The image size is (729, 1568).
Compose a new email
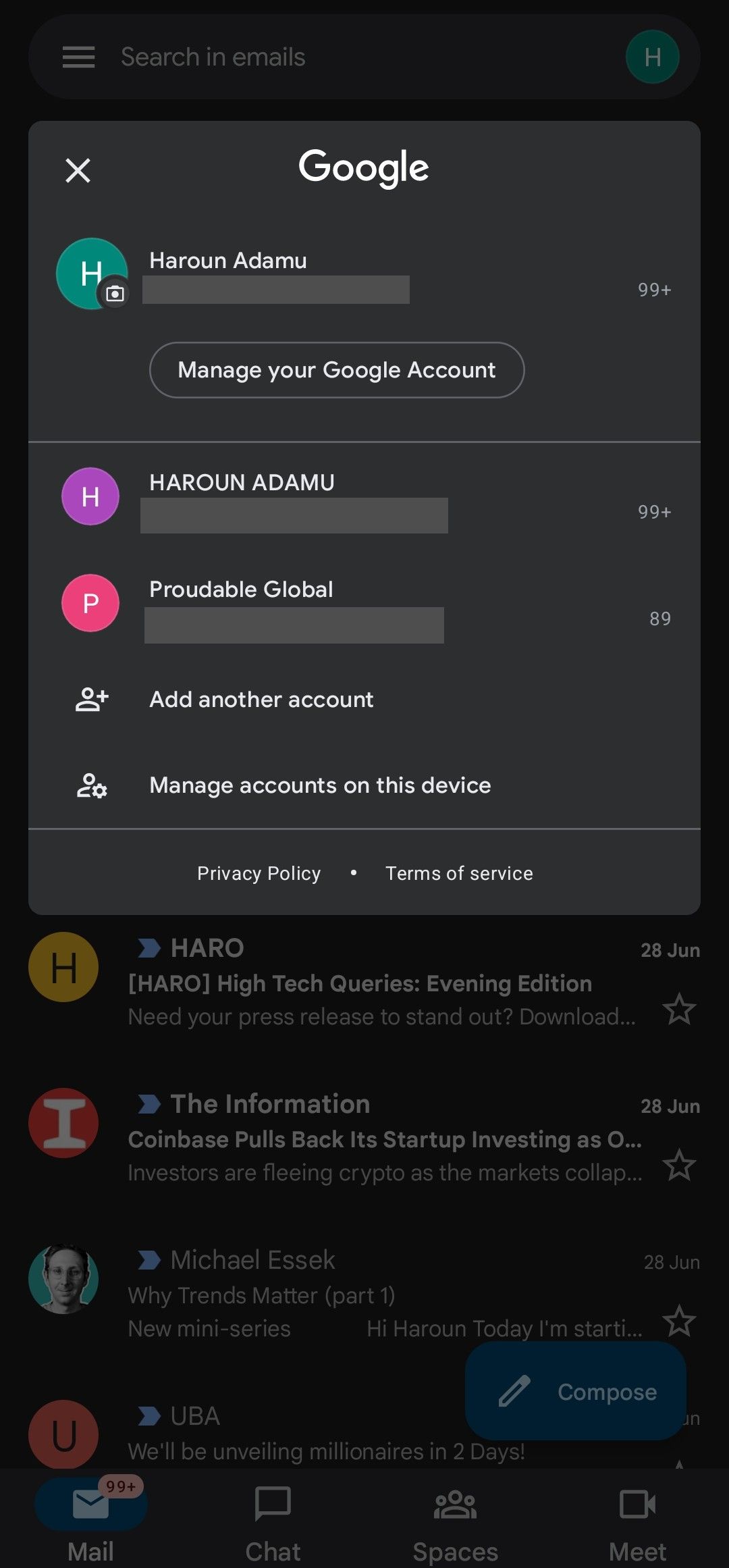576,1391
